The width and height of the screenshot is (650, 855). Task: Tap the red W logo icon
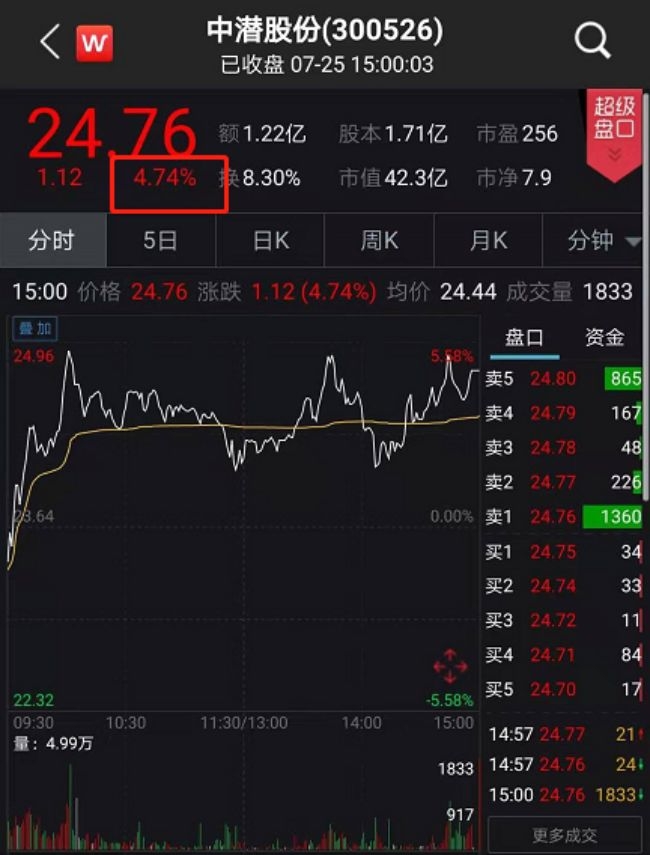95,43
